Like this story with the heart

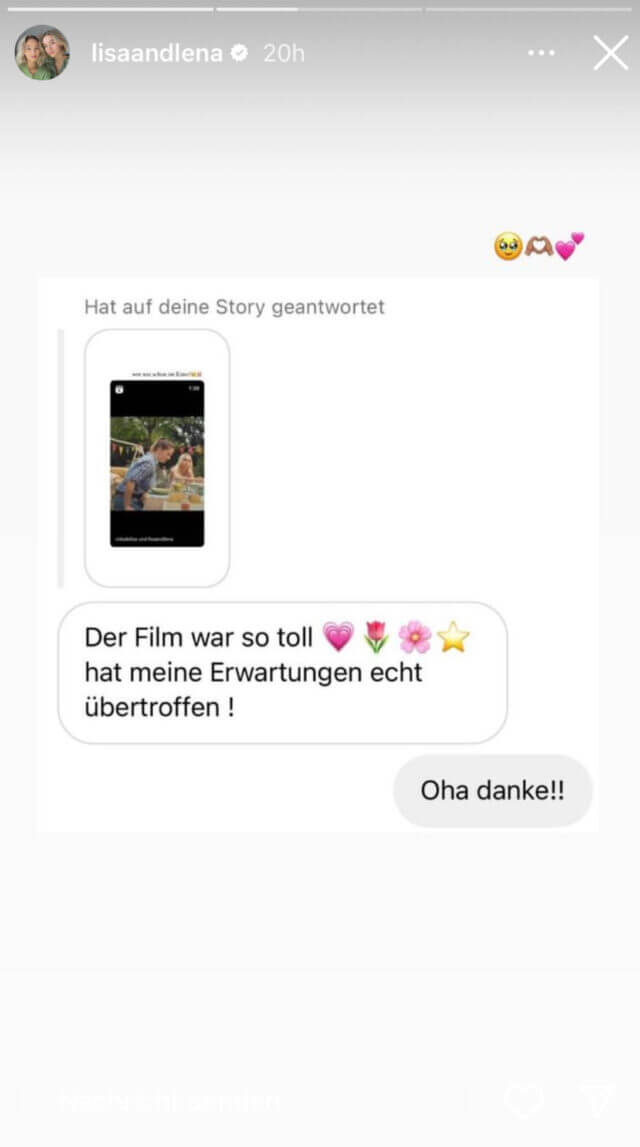(x=524, y=1100)
